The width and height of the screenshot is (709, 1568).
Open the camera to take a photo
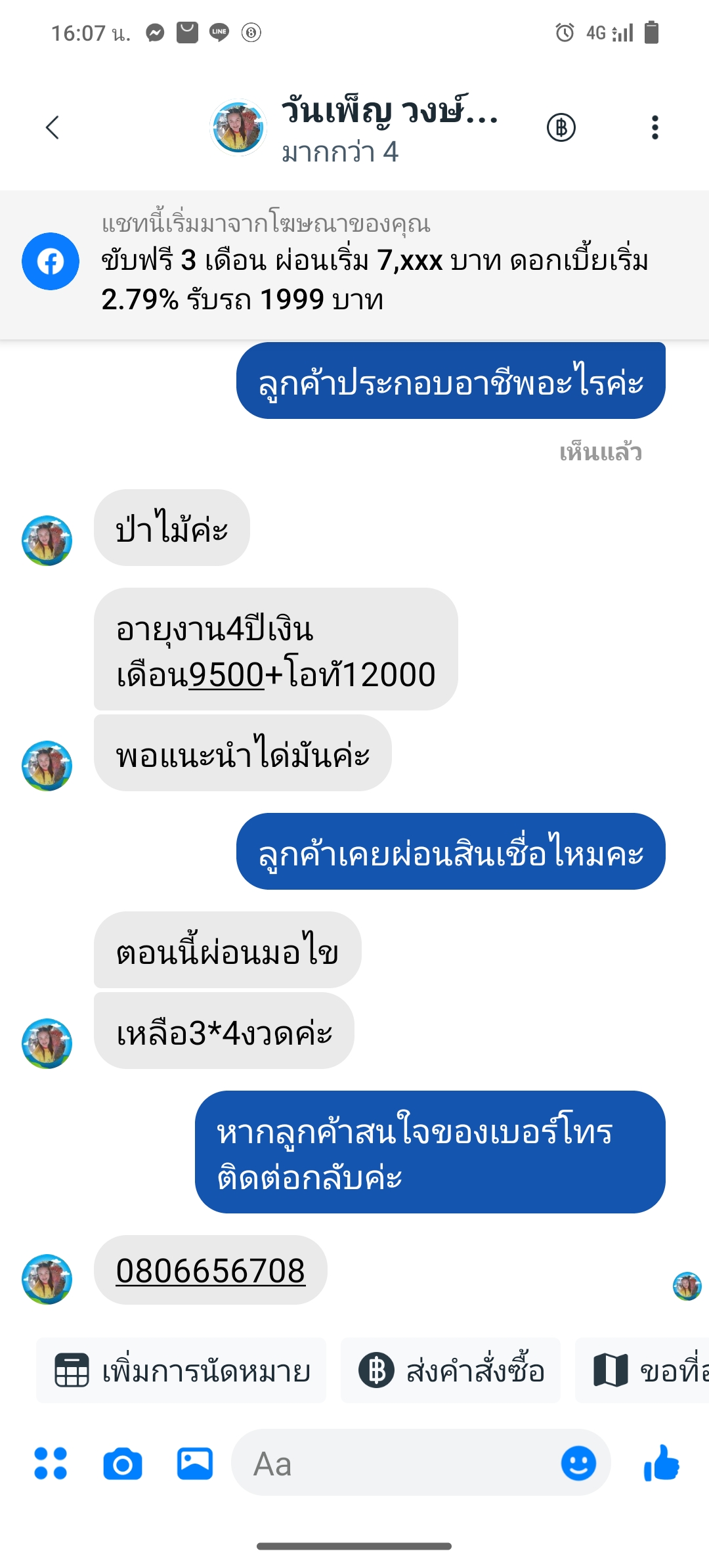[x=123, y=1464]
